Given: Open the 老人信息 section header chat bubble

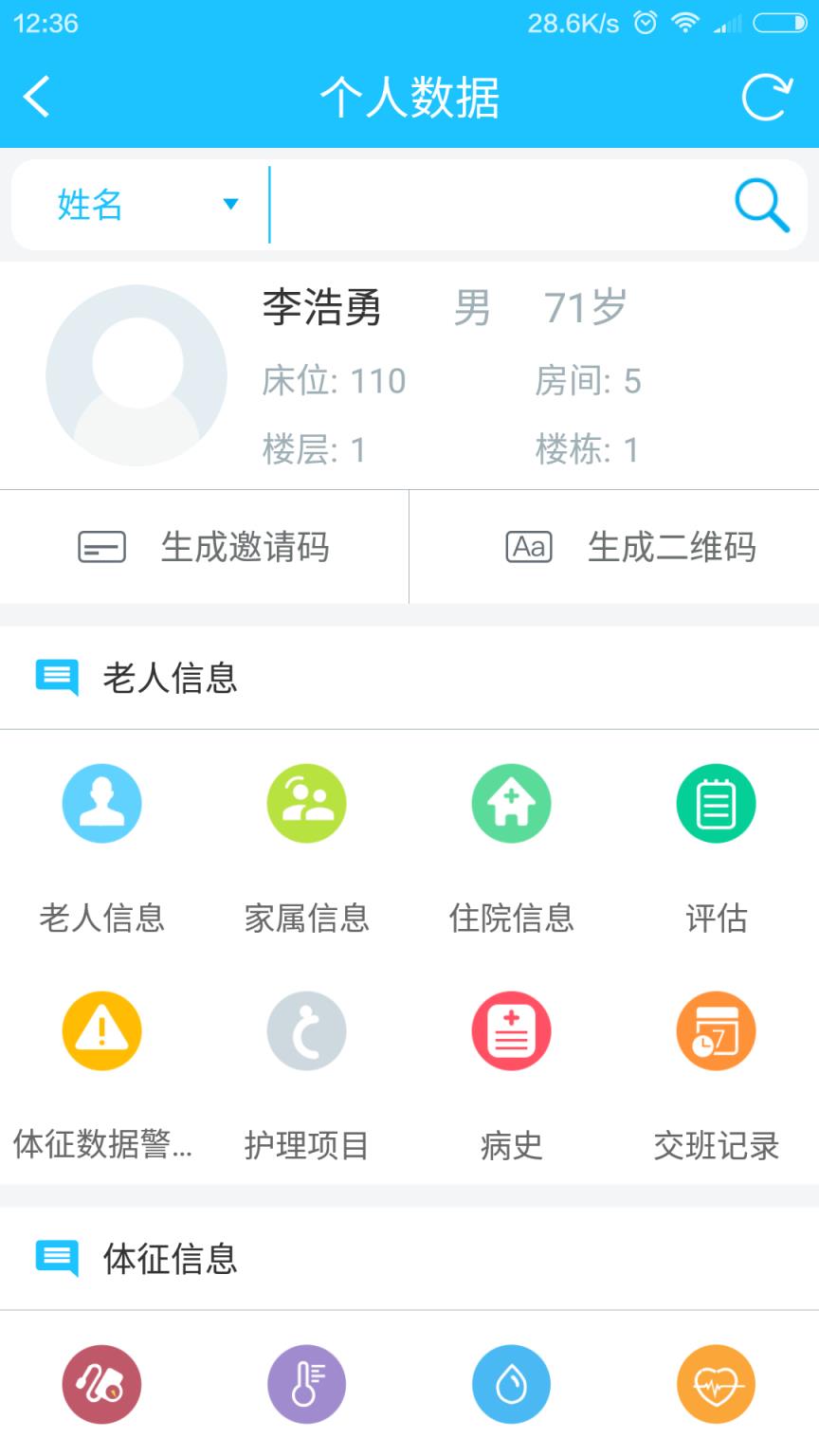Looking at the screenshot, I should tap(57, 677).
